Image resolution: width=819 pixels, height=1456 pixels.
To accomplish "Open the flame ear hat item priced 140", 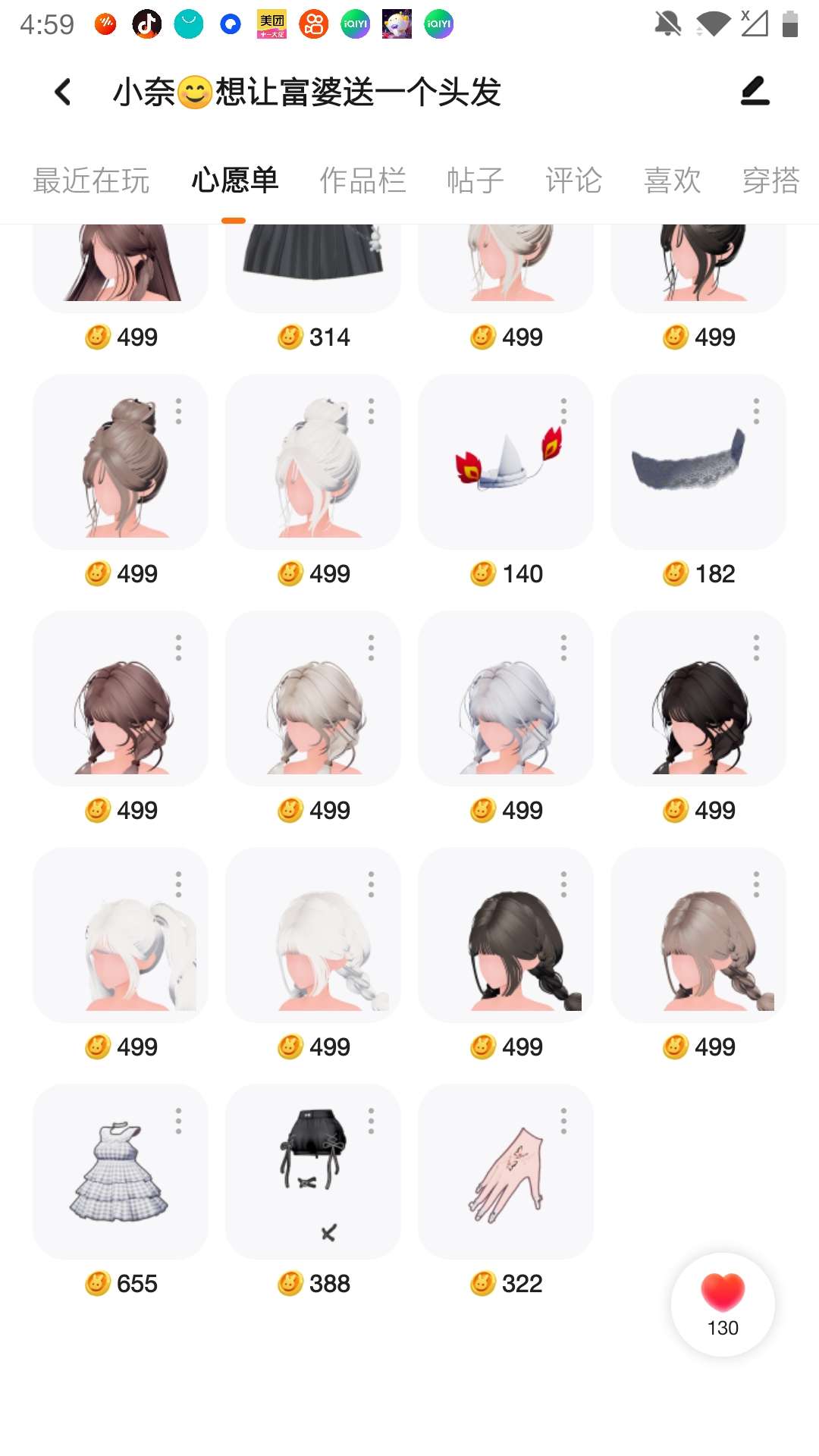I will point(506,463).
